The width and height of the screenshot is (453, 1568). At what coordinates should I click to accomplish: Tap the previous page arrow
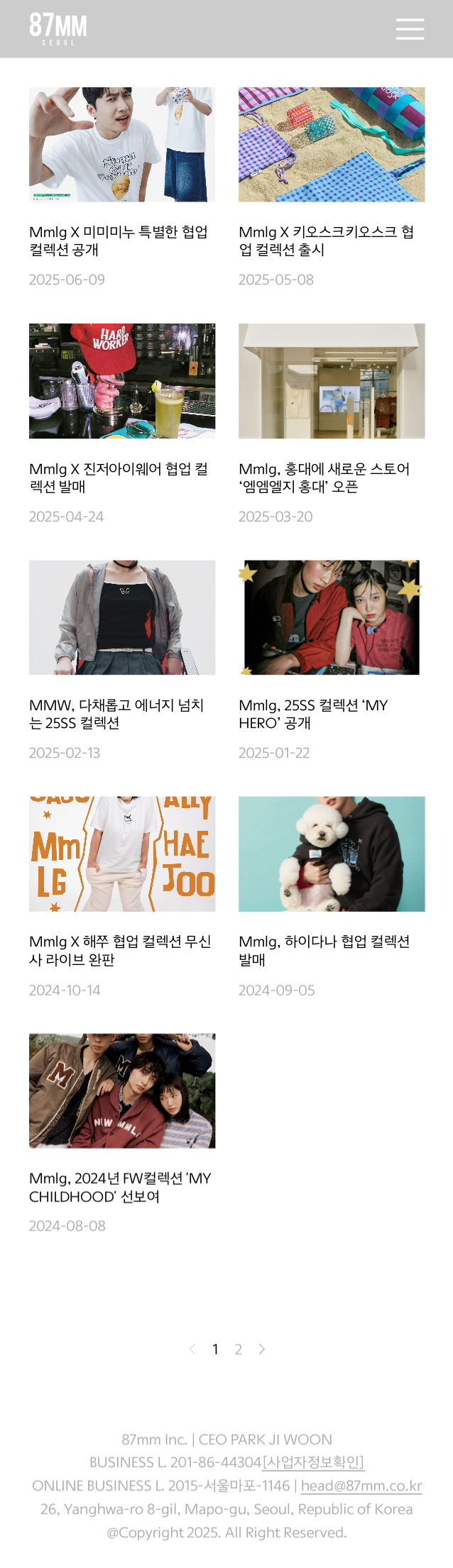[192, 1349]
